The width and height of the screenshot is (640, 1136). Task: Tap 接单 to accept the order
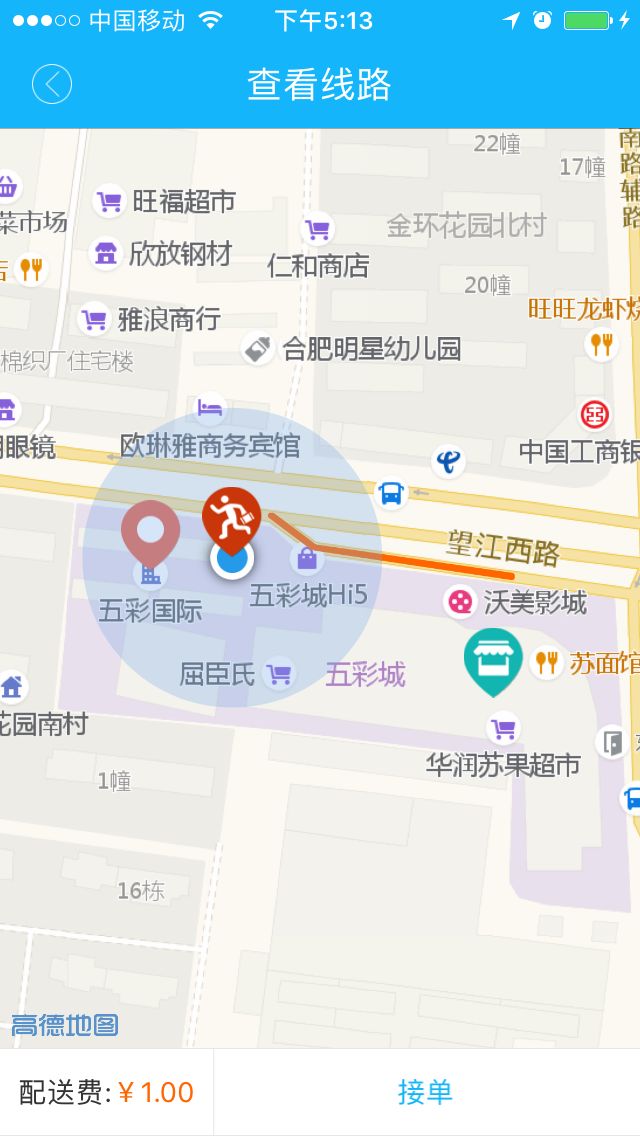[x=426, y=1092]
